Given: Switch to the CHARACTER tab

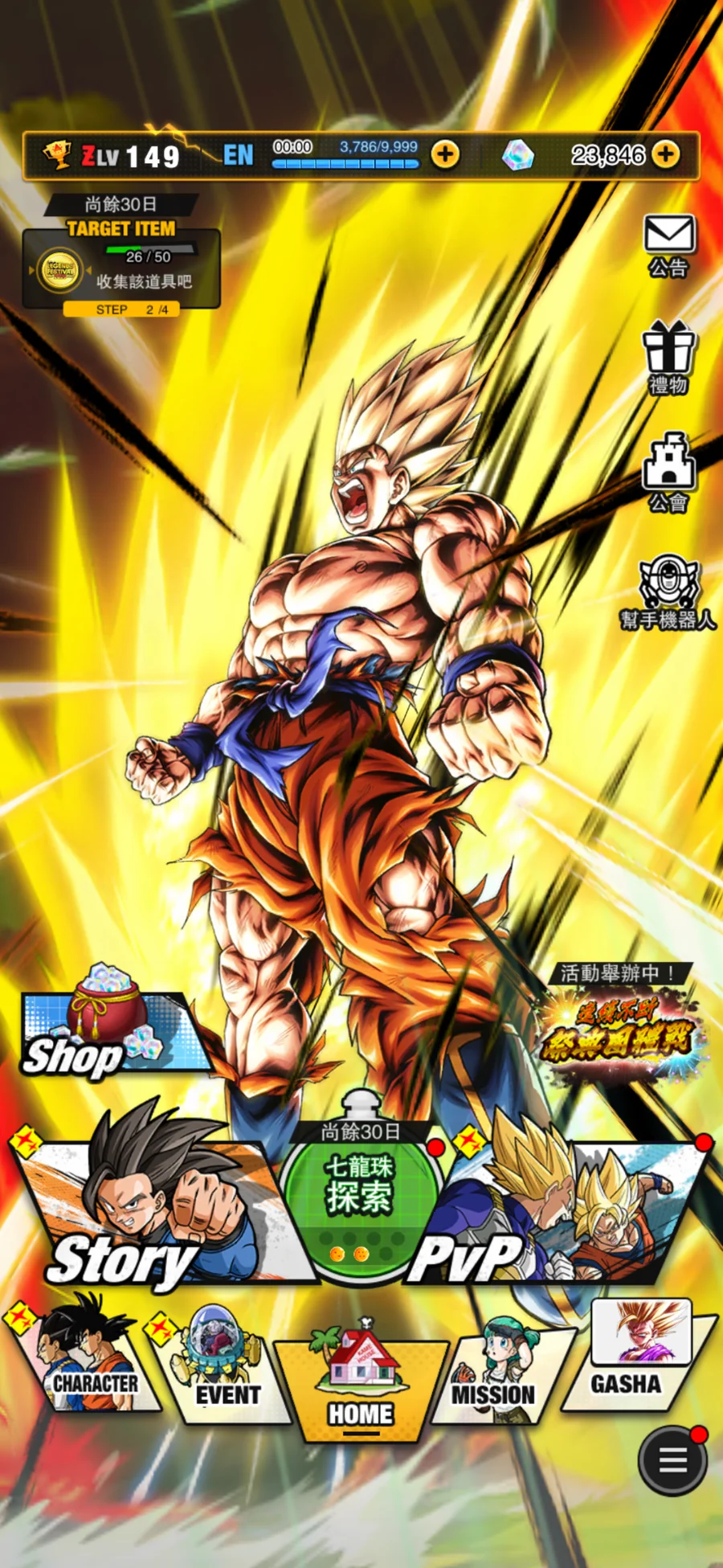Looking at the screenshot, I should pos(87,1366).
